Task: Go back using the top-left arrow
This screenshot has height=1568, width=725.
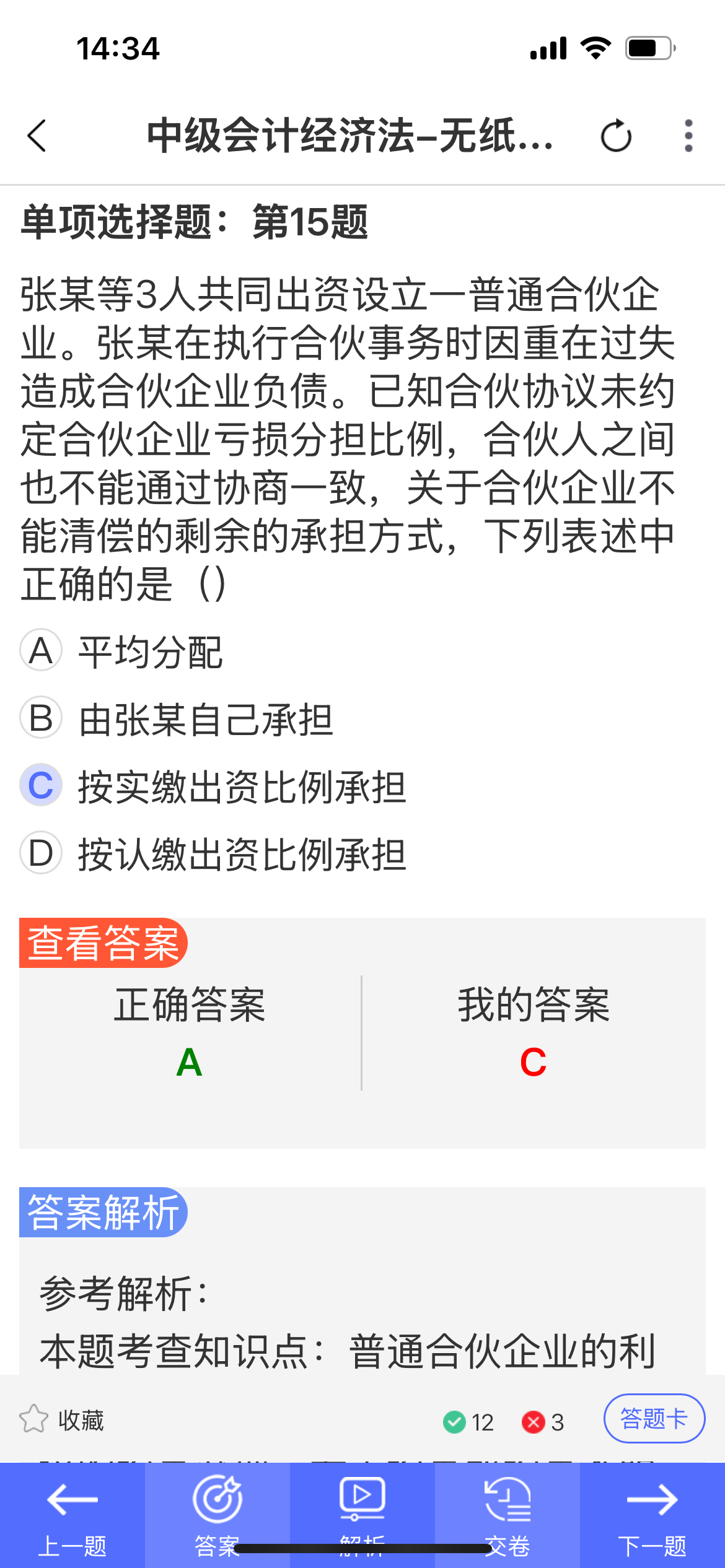Action: coord(37,136)
